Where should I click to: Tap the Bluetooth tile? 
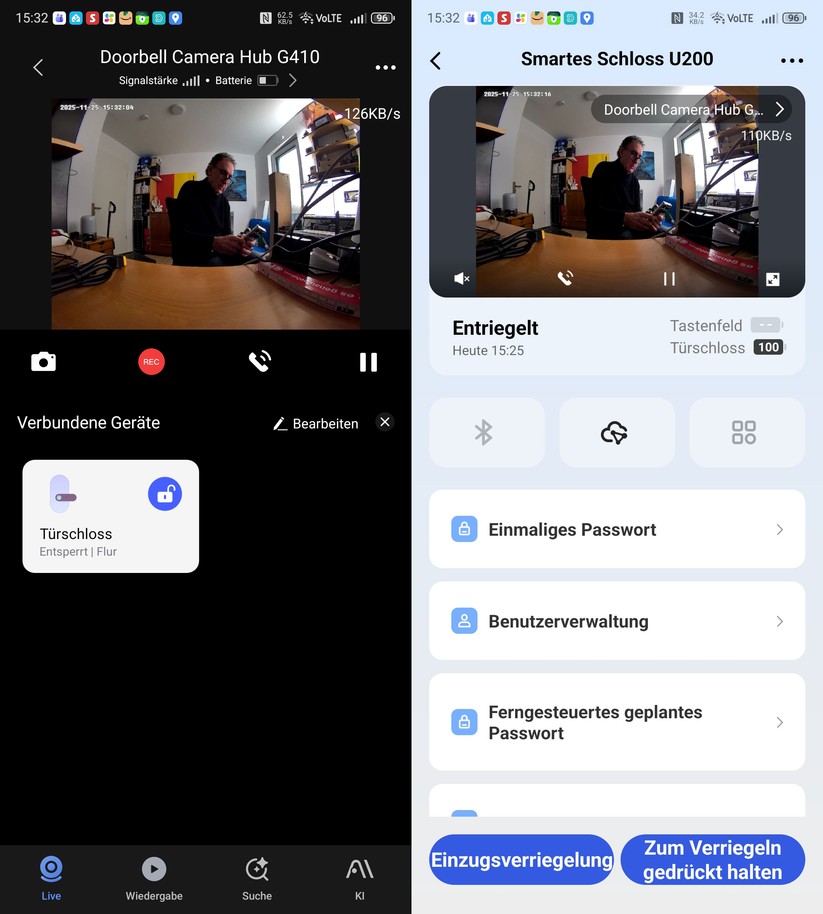coord(486,432)
